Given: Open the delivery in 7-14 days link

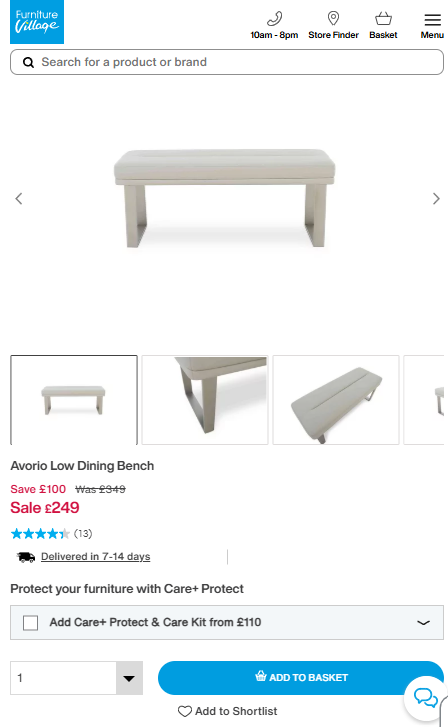Looking at the screenshot, I should pos(96,556).
